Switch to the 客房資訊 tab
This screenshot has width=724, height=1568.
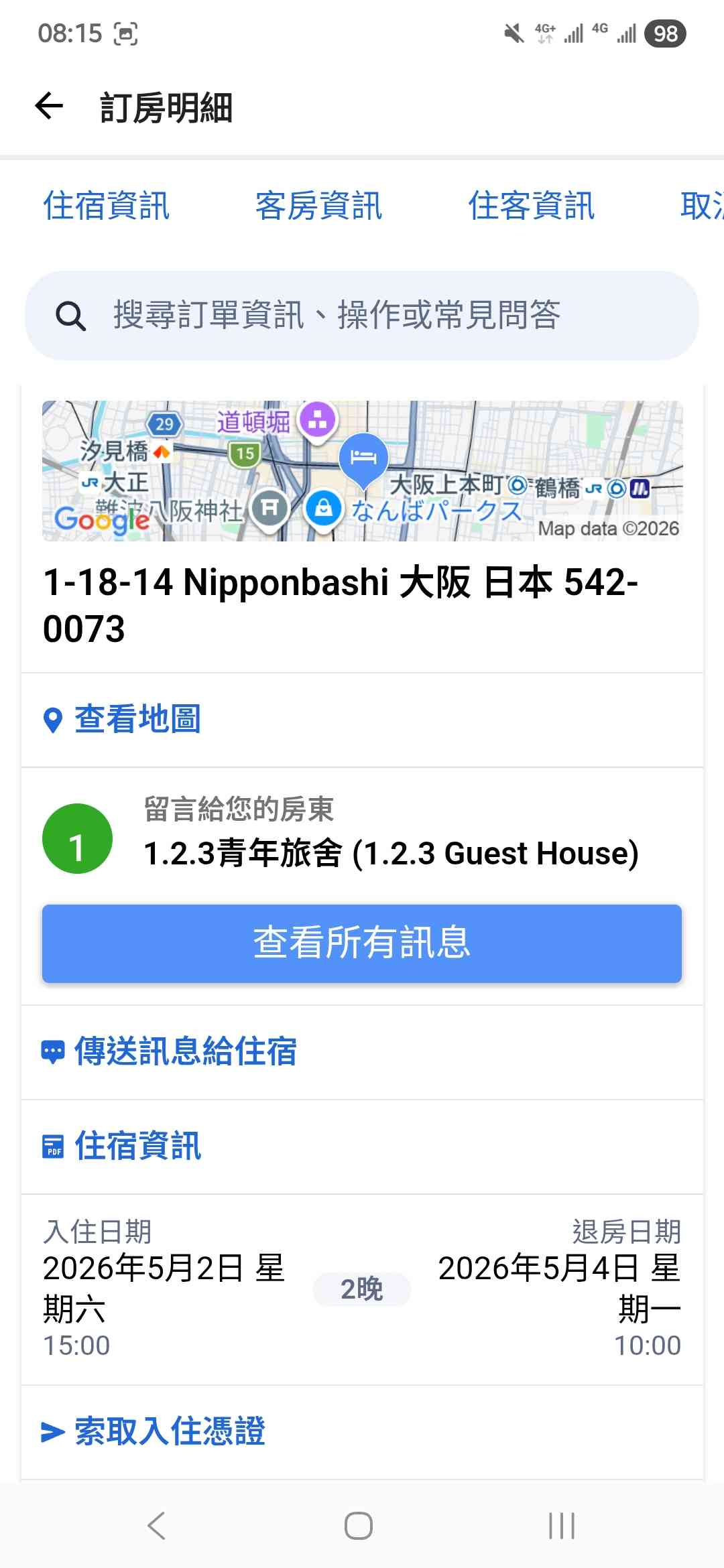(x=318, y=205)
